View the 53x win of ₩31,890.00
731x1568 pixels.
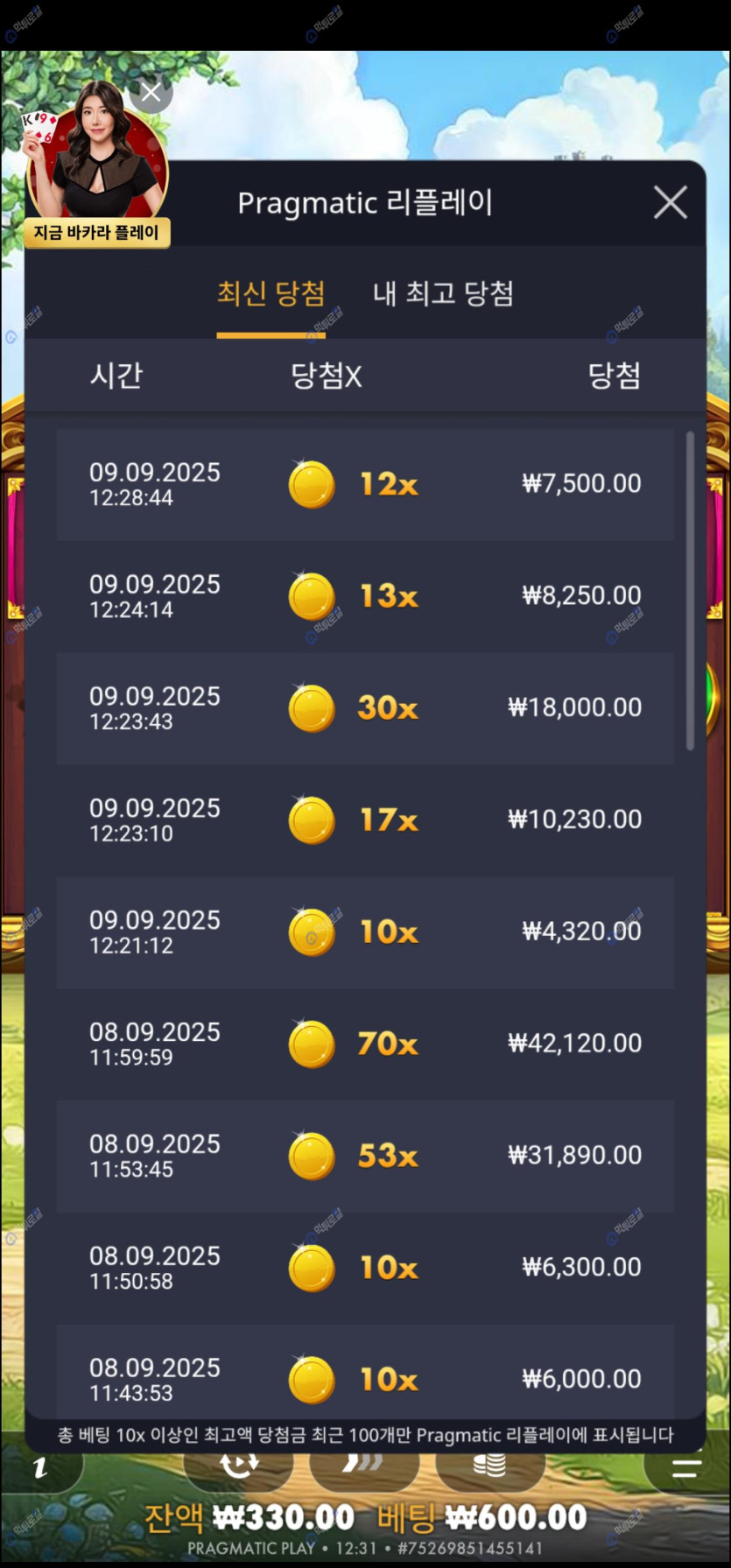point(365,1157)
